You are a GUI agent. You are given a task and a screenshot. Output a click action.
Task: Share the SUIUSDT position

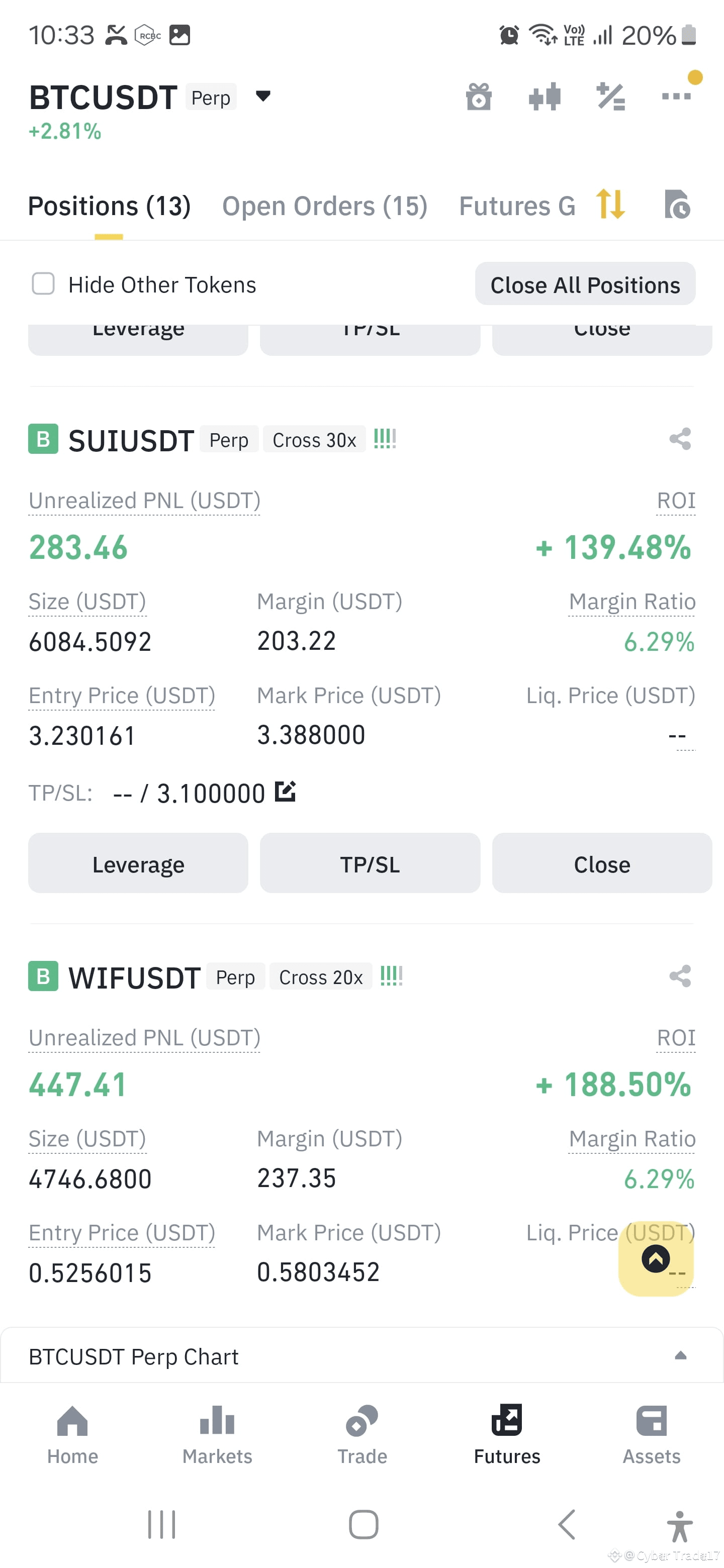click(x=680, y=439)
